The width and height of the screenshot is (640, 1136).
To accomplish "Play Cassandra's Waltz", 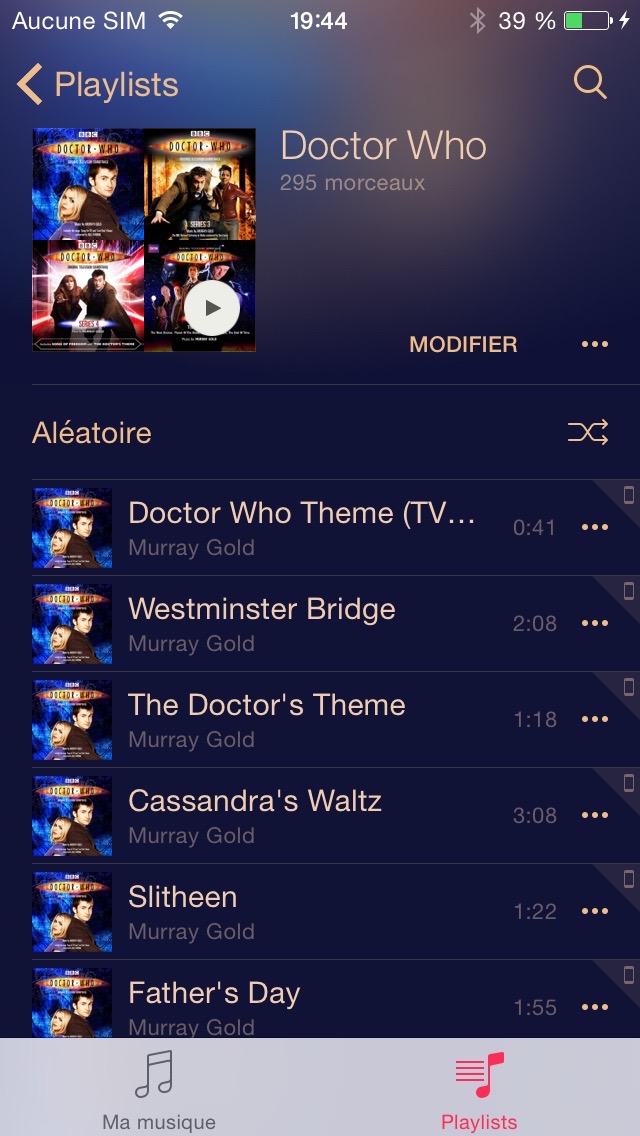I will pyautogui.click(x=320, y=816).
